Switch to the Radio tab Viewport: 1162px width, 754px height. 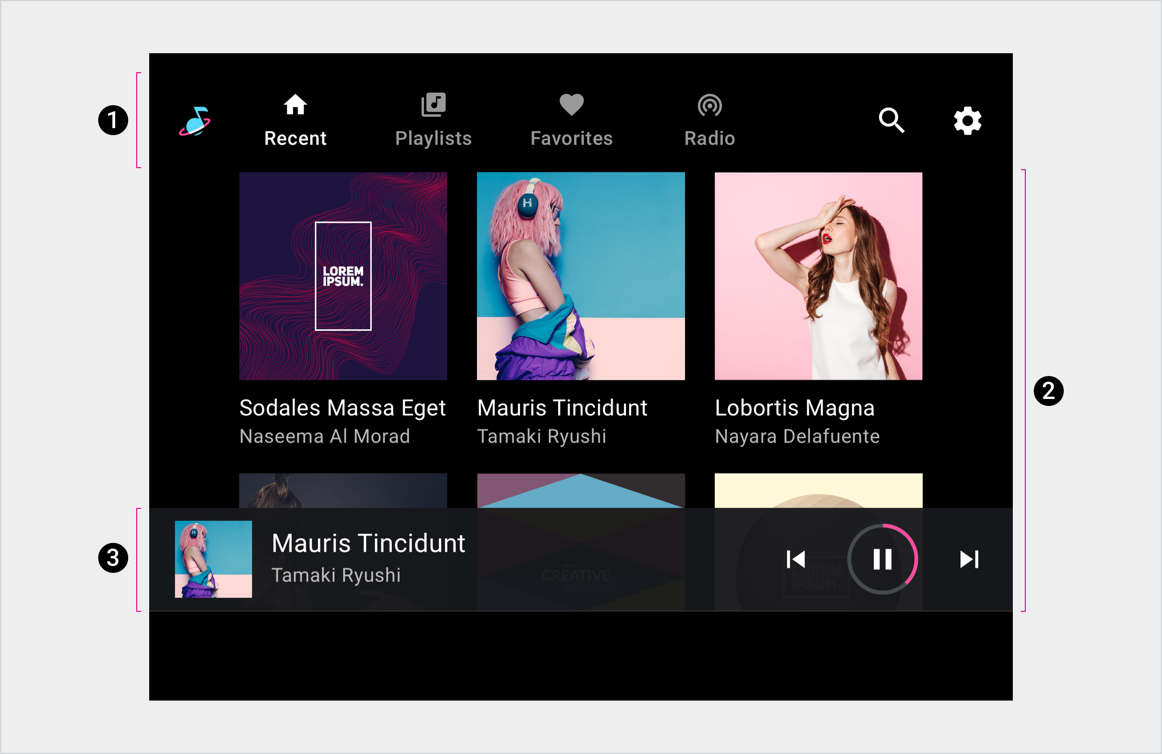709,120
